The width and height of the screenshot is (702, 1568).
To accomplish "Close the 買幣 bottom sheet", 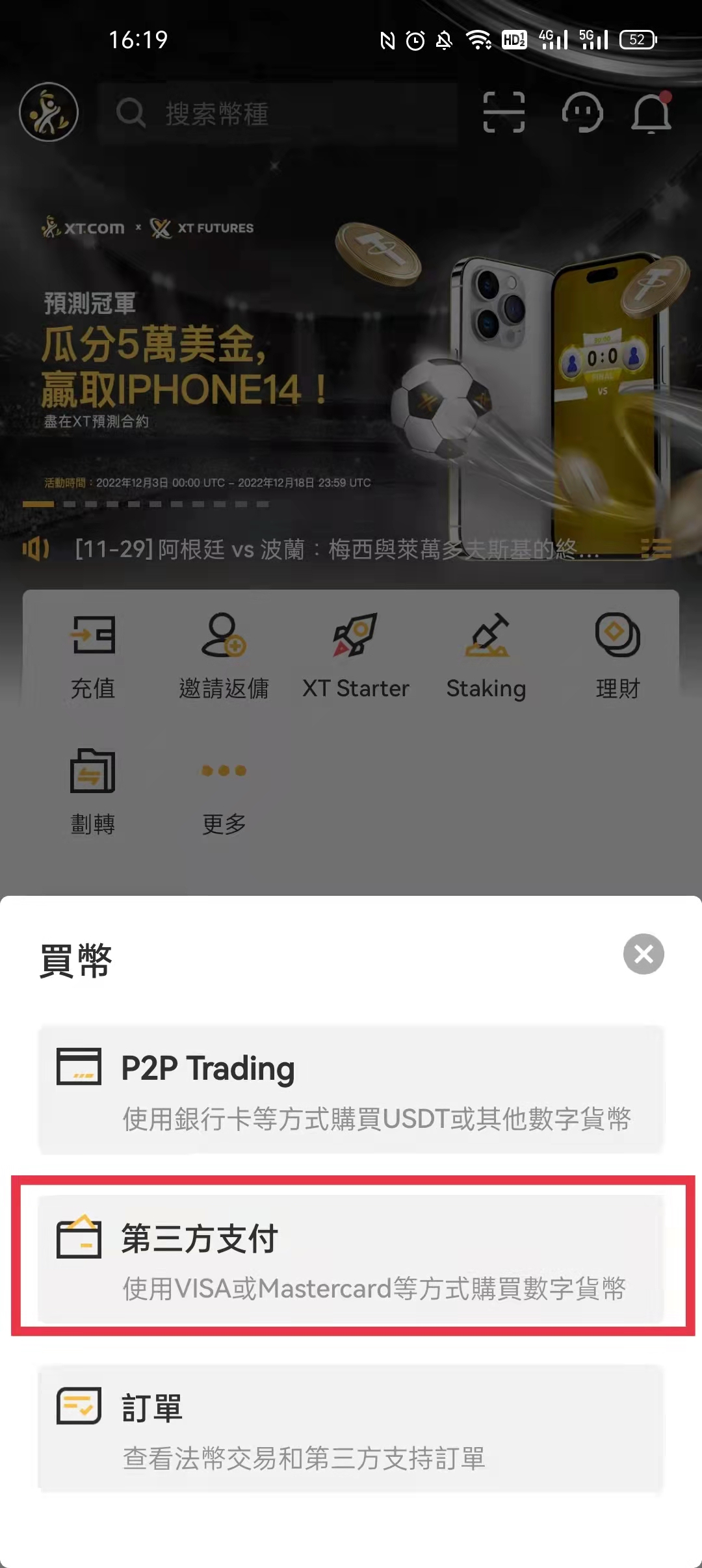I will [643, 954].
